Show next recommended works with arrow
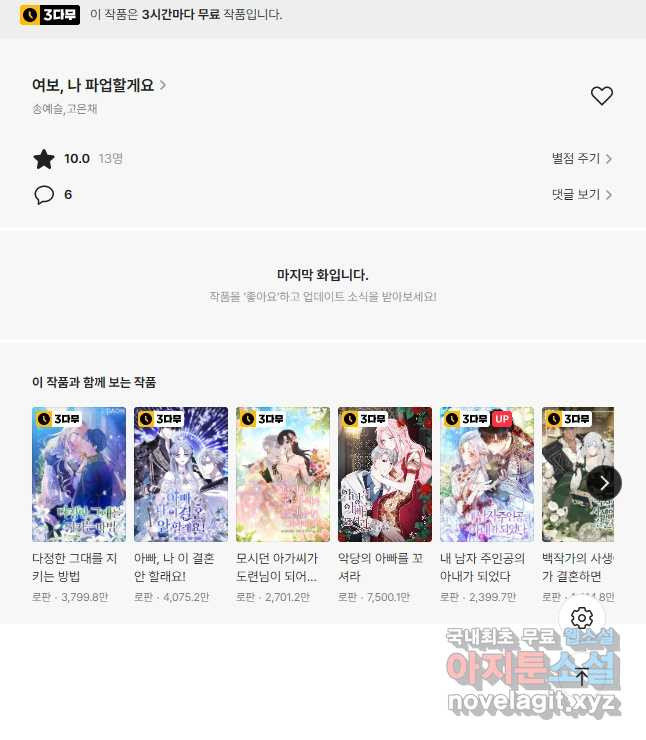 click(x=604, y=482)
